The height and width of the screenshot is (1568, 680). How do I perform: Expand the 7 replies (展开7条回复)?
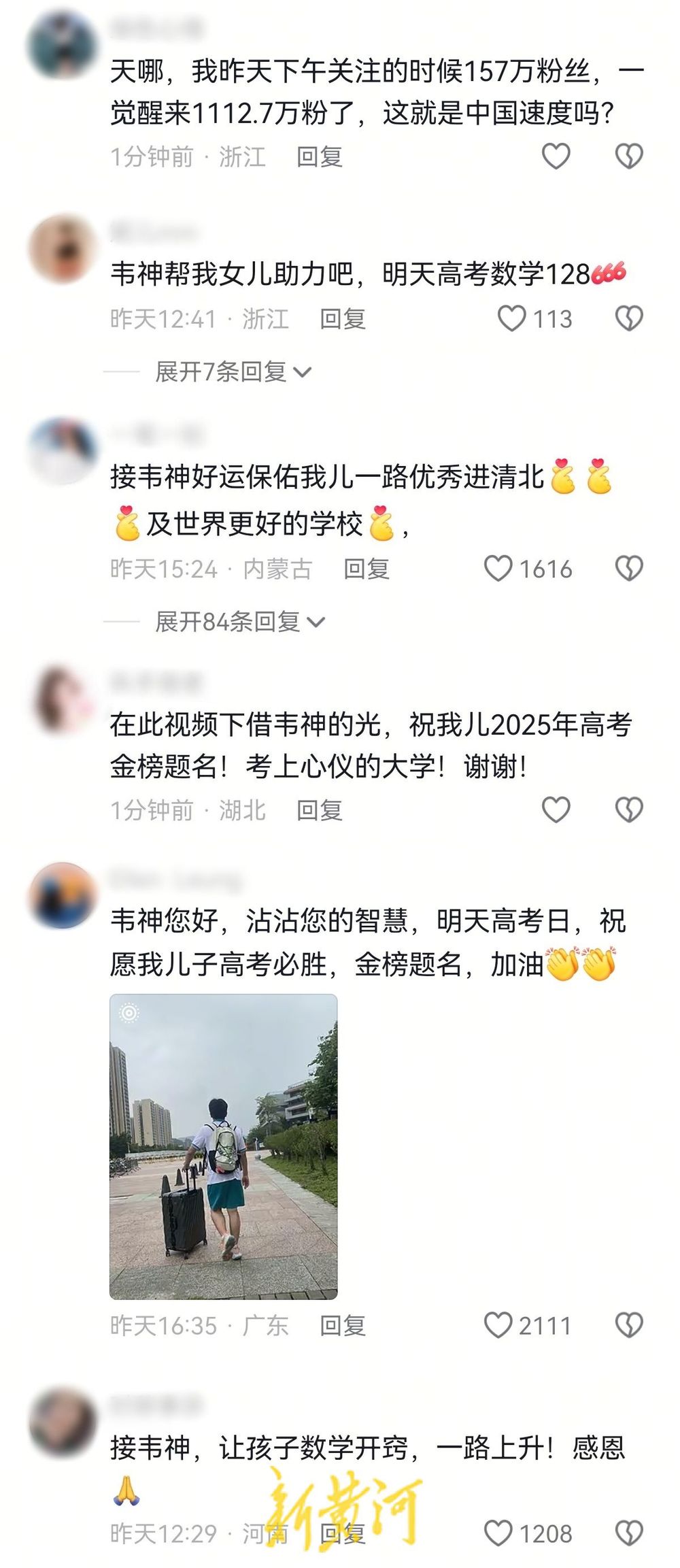tap(233, 372)
